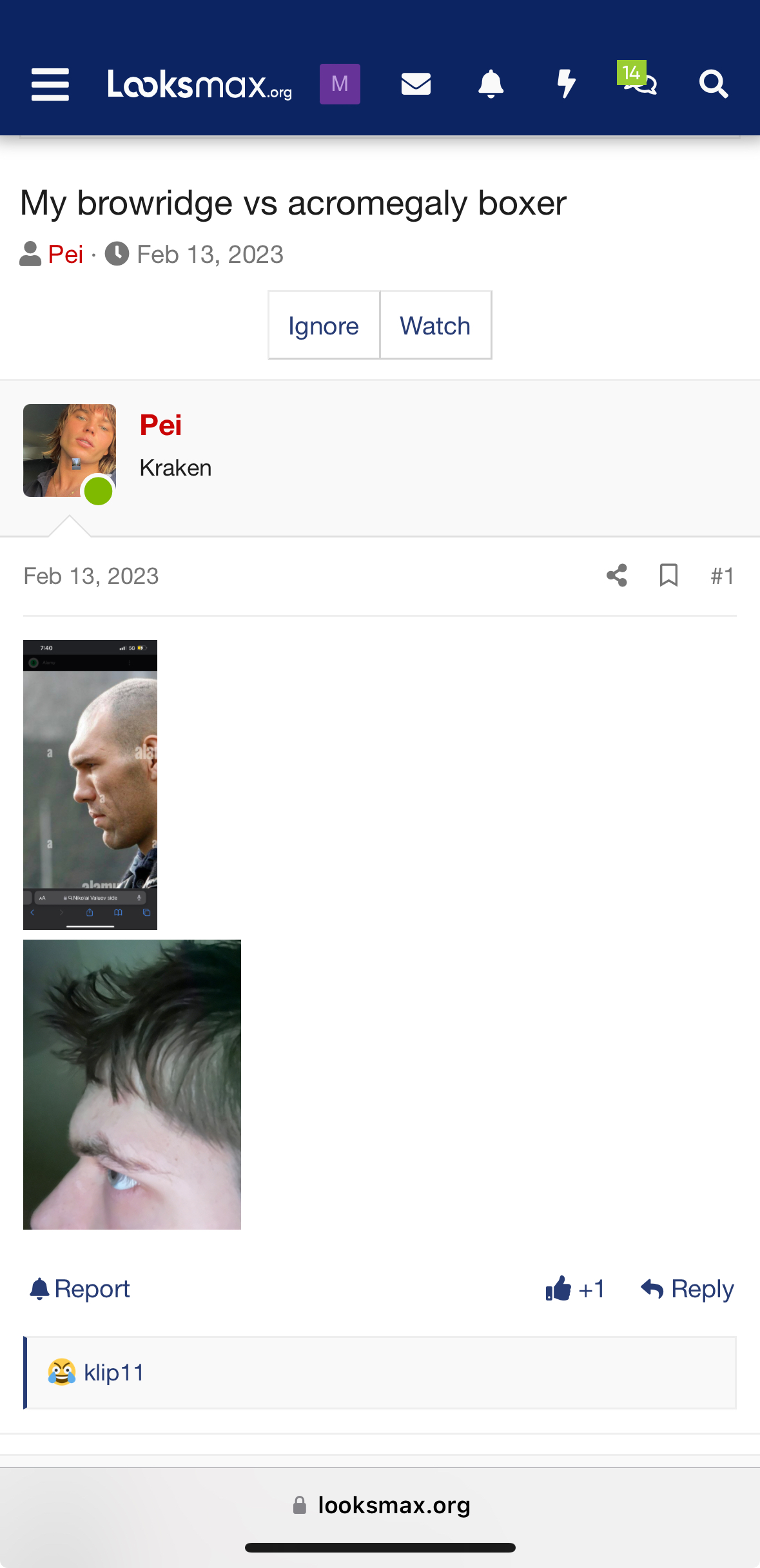Open the notifications bell
Image resolution: width=760 pixels, height=1568 pixels.
click(x=491, y=84)
